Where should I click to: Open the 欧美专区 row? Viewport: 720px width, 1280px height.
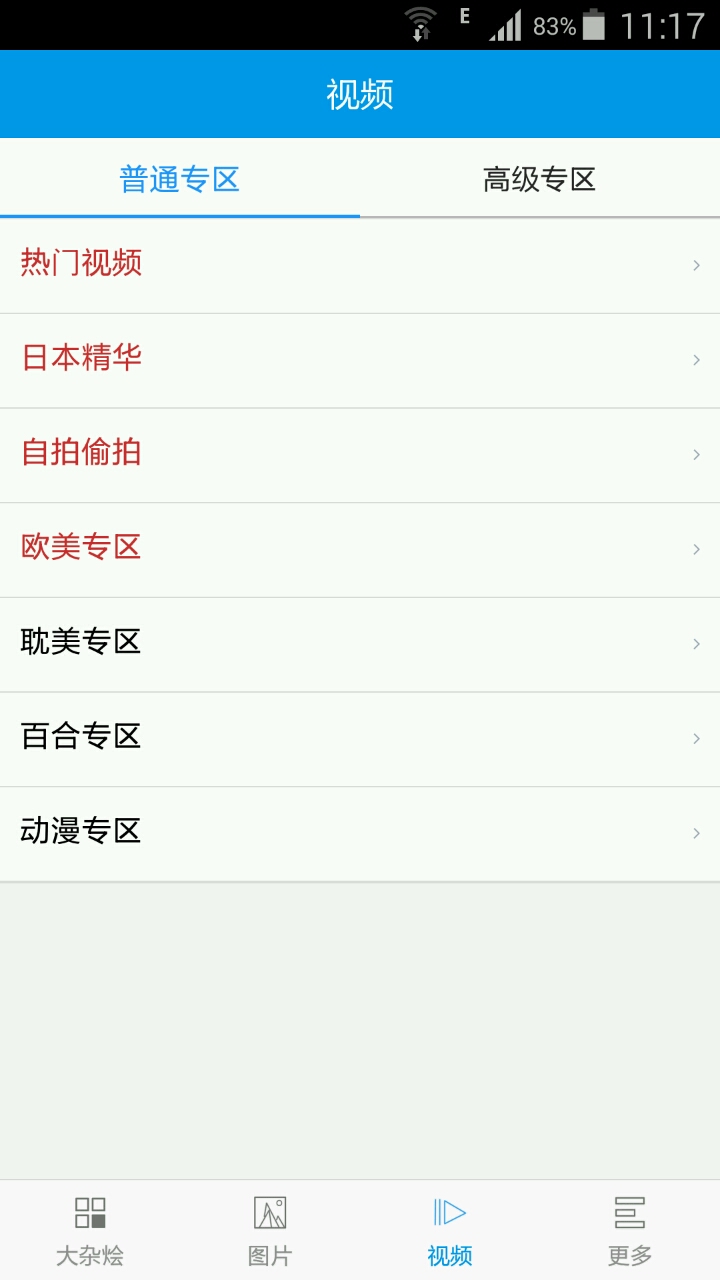click(360, 550)
